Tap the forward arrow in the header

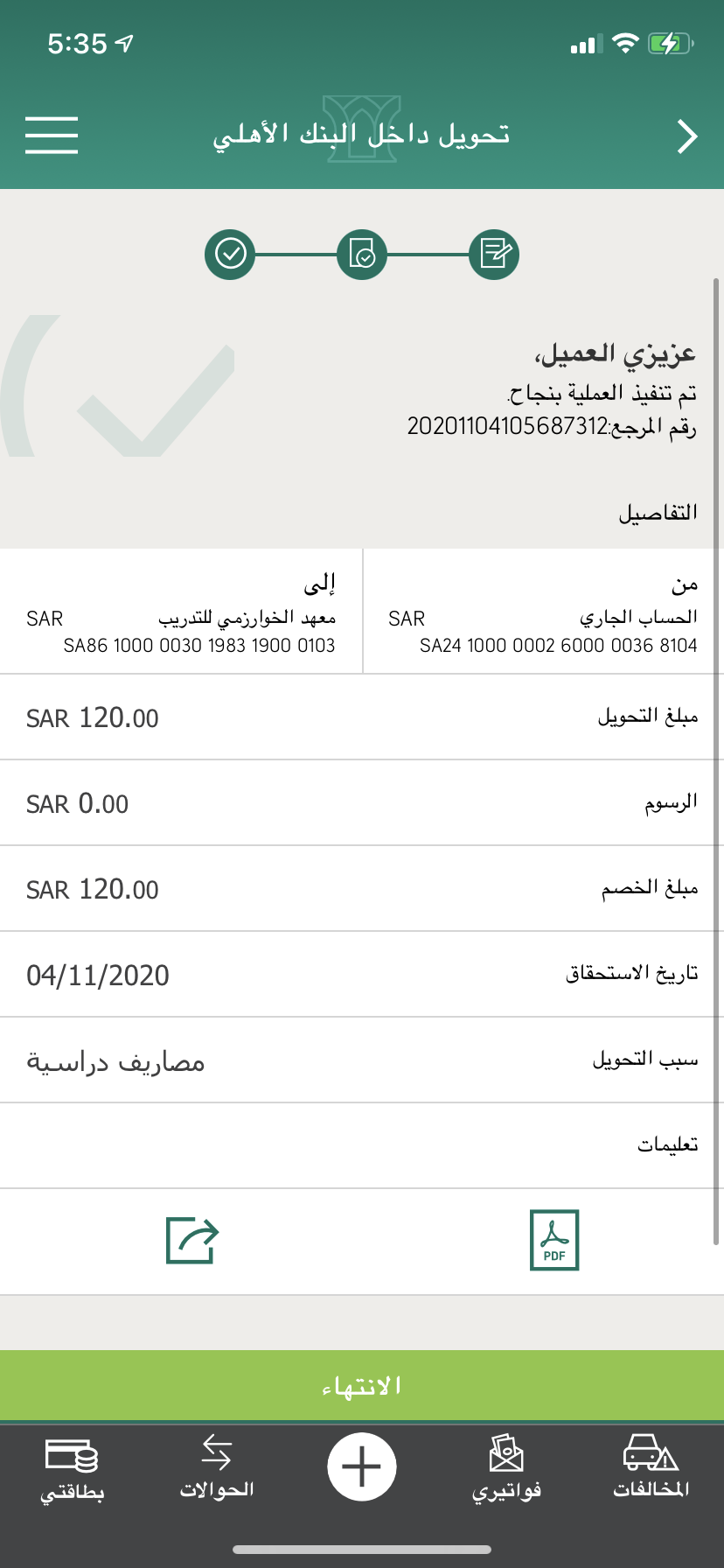point(687,136)
